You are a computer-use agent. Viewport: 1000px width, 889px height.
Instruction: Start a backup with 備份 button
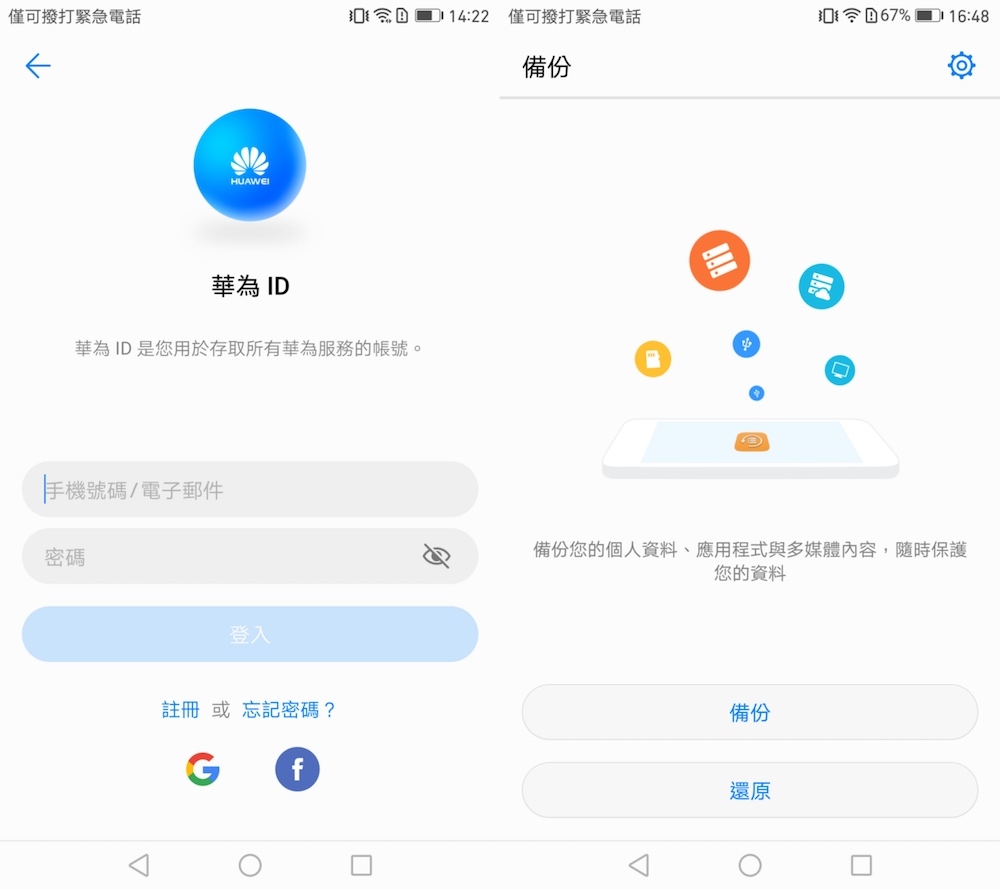point(750,713)
